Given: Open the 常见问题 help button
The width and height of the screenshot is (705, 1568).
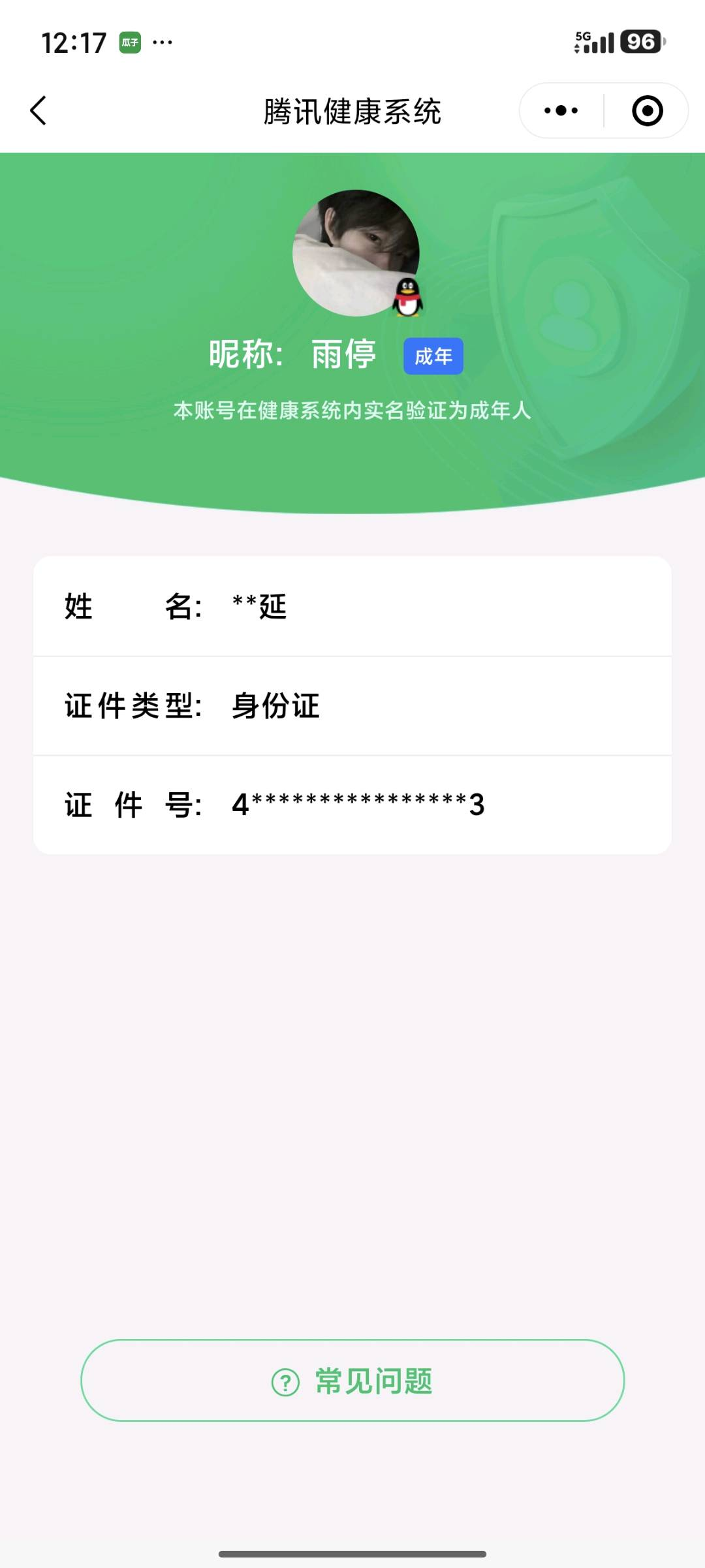Looking at the screenshot, I should 352,1380.
